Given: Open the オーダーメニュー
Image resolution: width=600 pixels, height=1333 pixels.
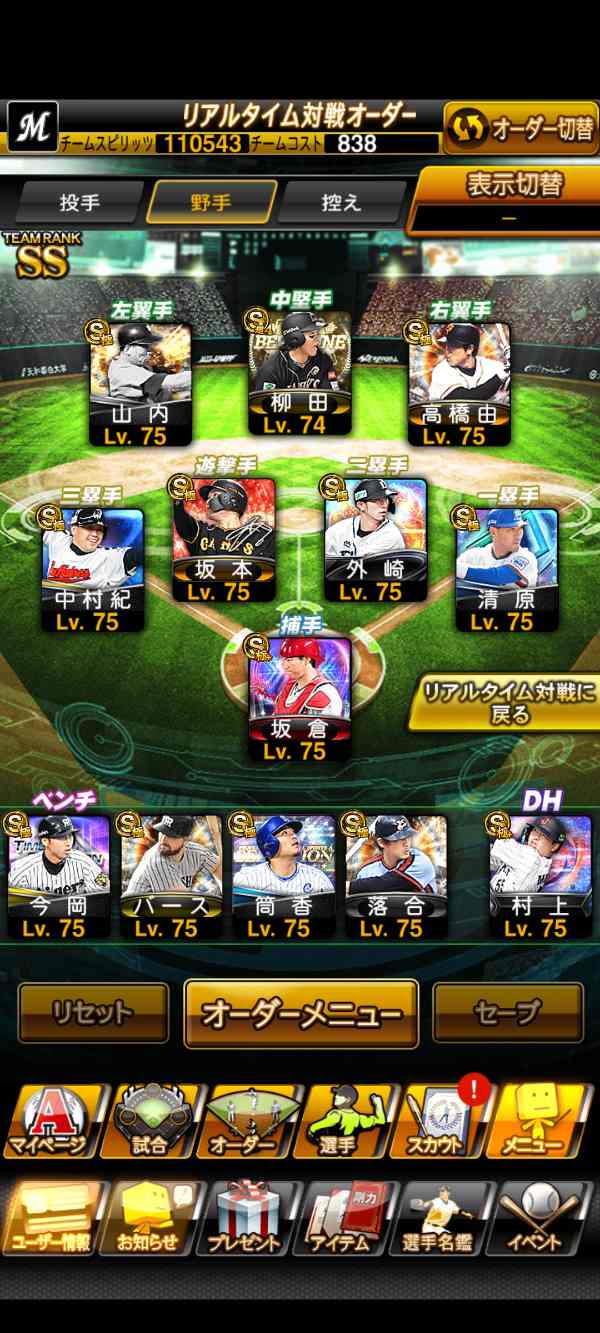Looking at the screenshot, I should (301, 1013).
